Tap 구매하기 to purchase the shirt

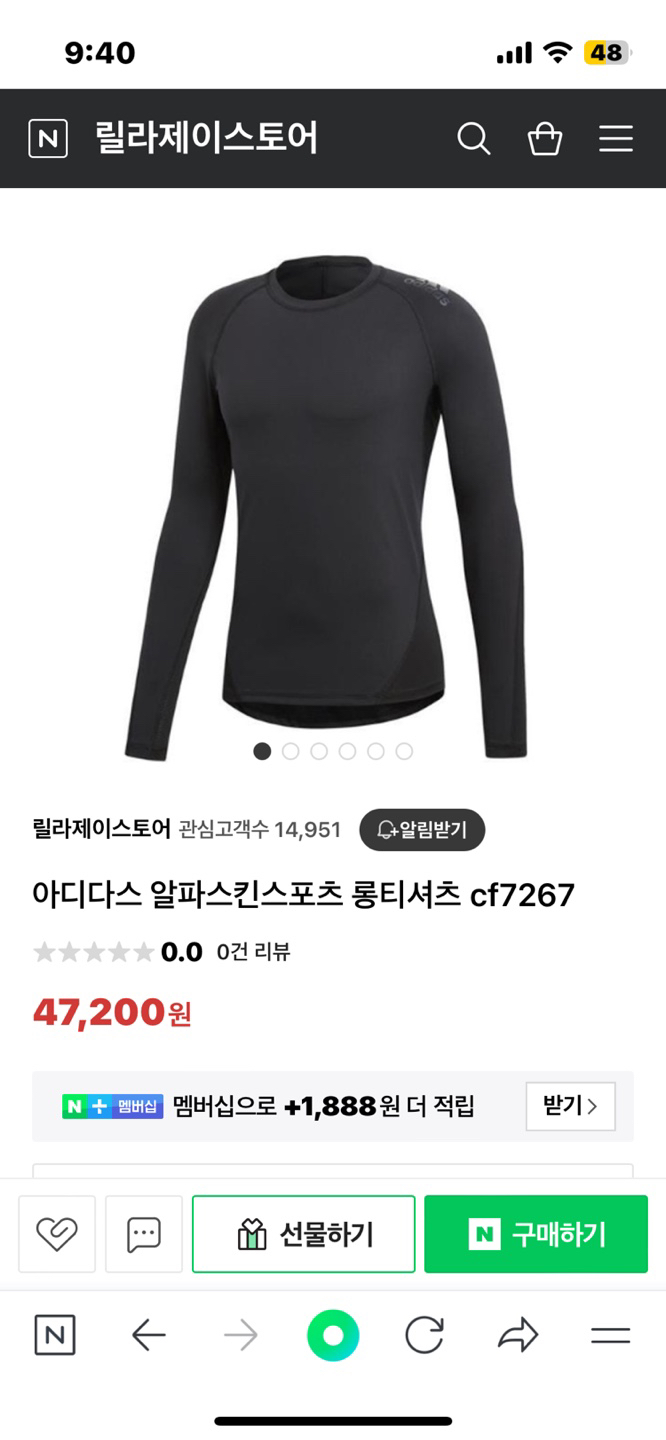pos(536,1234)
